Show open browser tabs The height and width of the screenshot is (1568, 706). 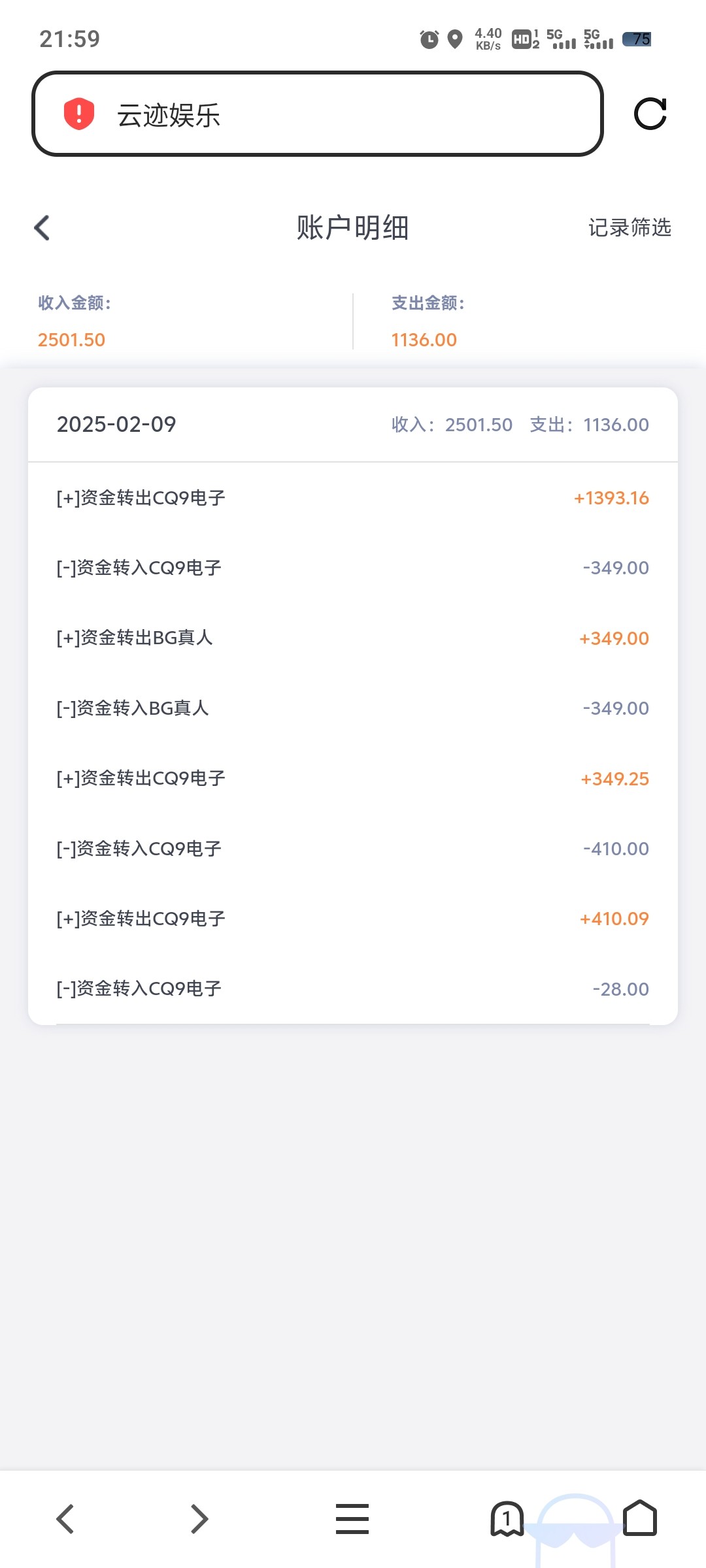(507, 1518)
